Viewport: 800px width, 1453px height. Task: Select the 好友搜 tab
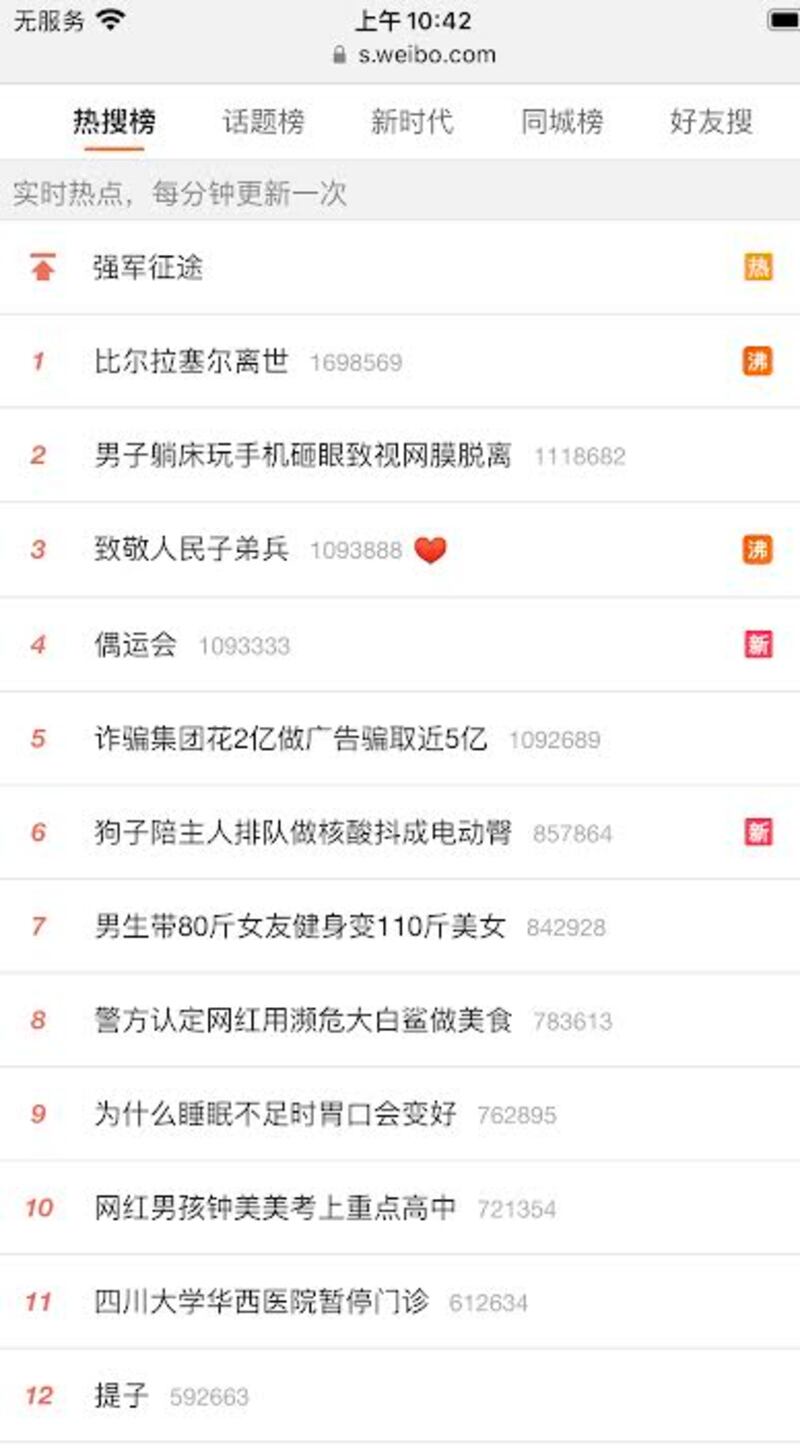[711, 122]
